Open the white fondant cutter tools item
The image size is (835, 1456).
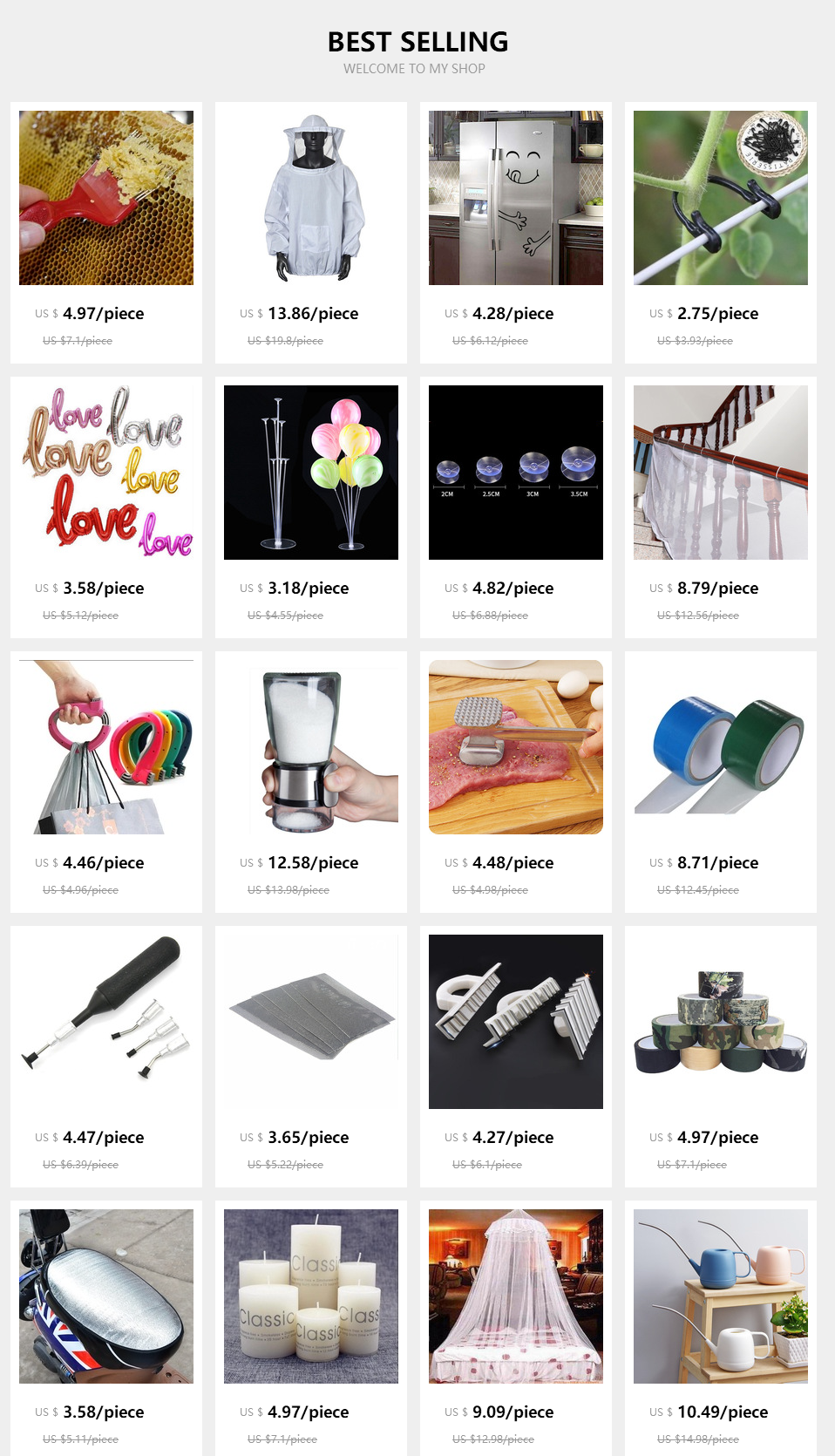(x=516, y=1022)
